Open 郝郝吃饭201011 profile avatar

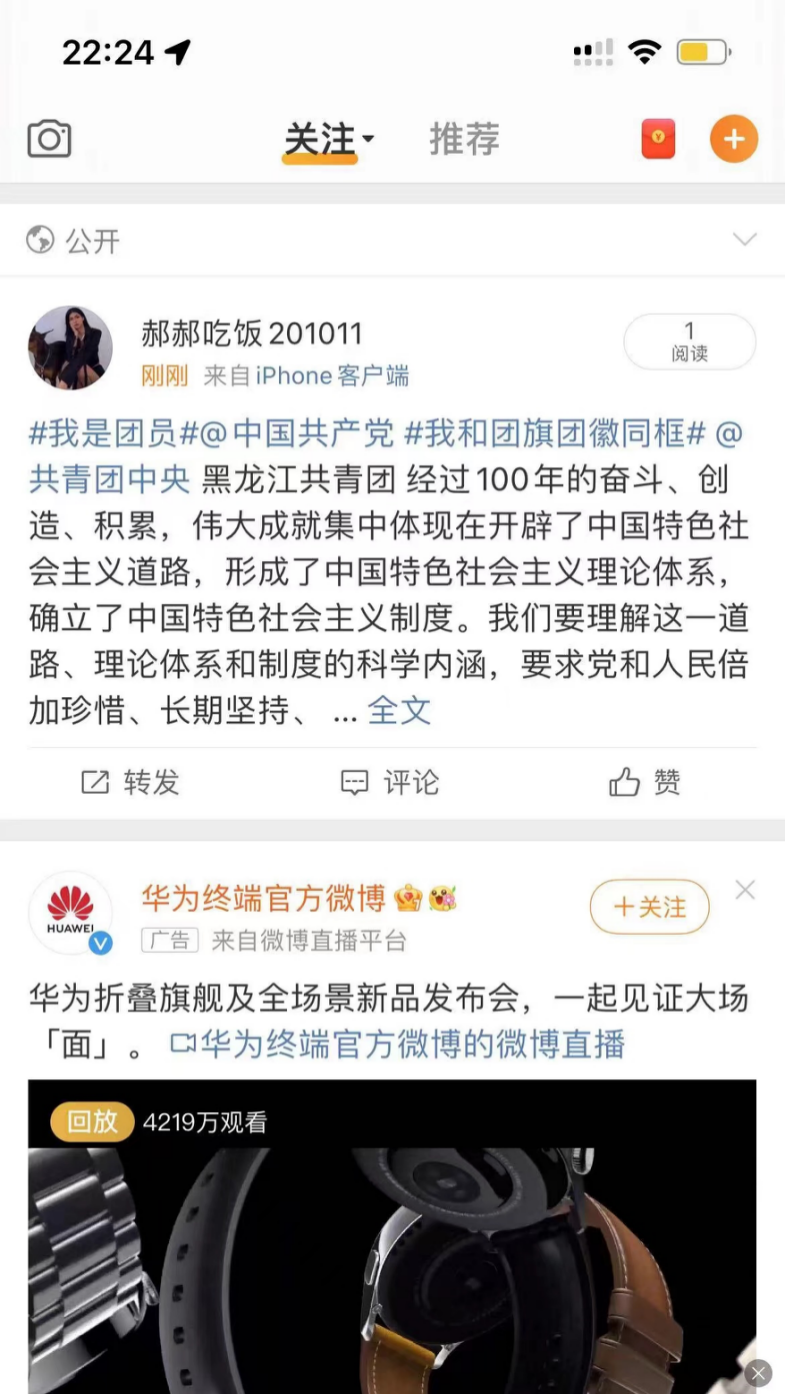(70, 348)
